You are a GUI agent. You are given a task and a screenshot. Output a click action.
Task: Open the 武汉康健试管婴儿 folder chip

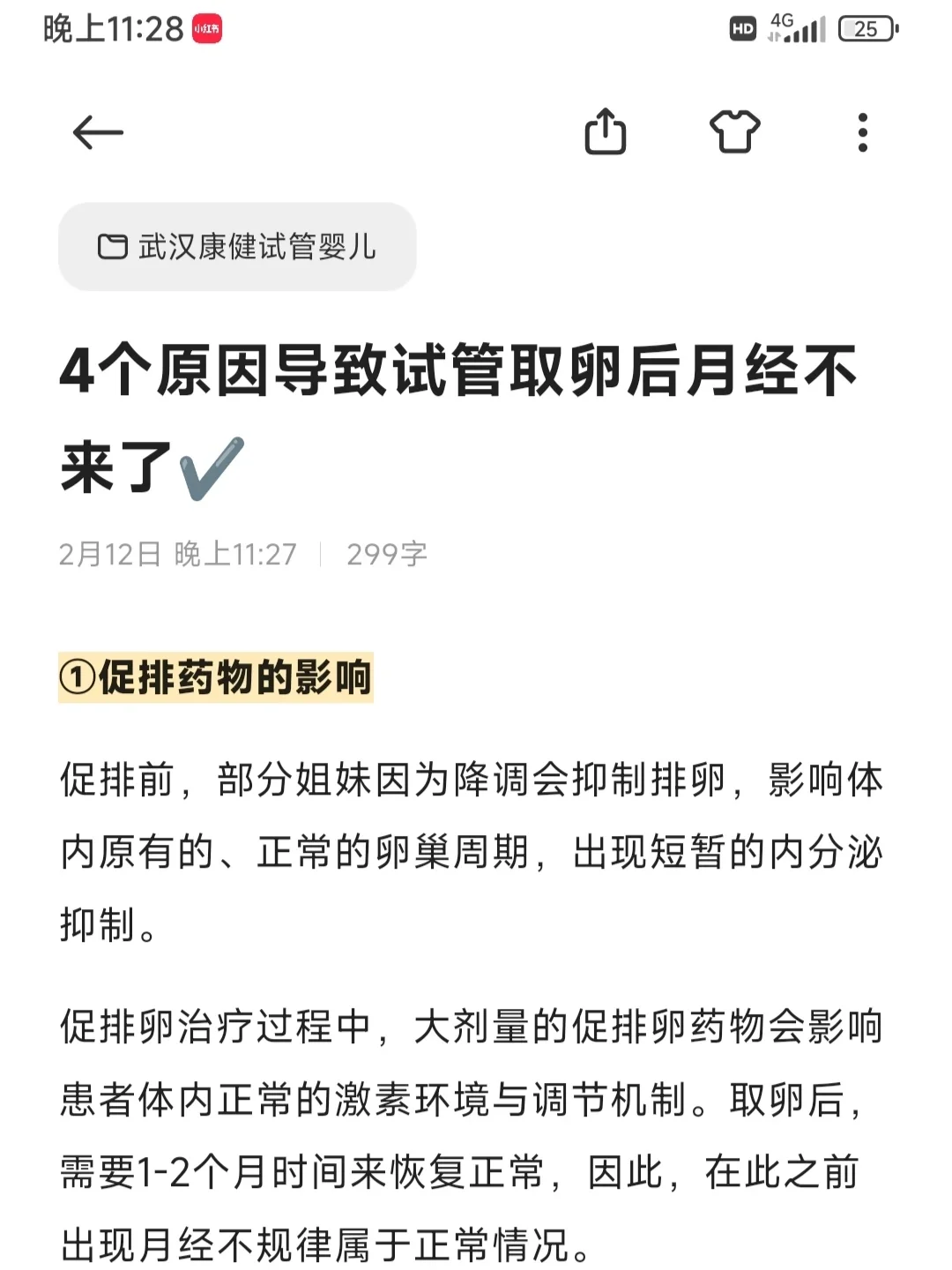237,247
